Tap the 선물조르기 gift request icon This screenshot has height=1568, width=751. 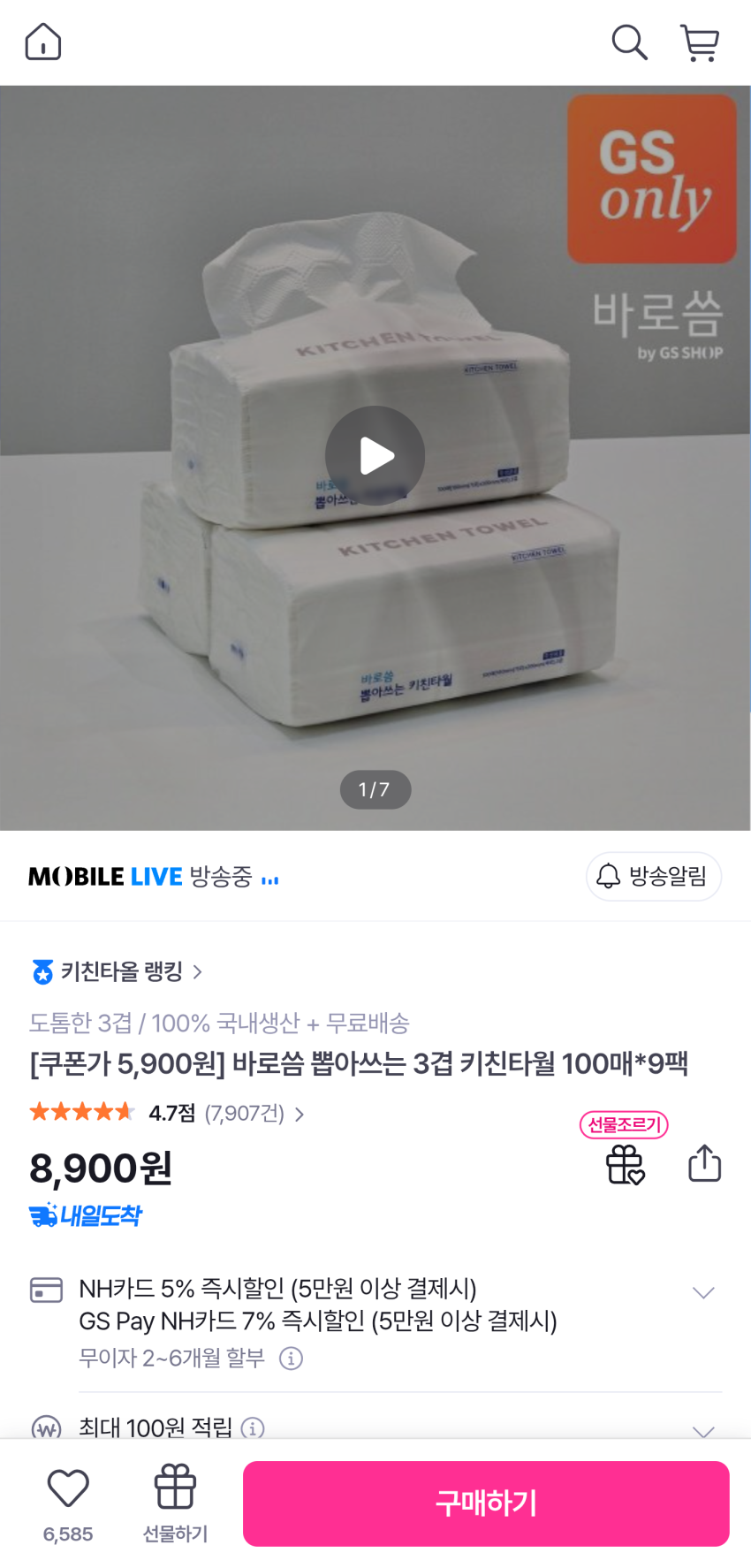(625, 1163)
